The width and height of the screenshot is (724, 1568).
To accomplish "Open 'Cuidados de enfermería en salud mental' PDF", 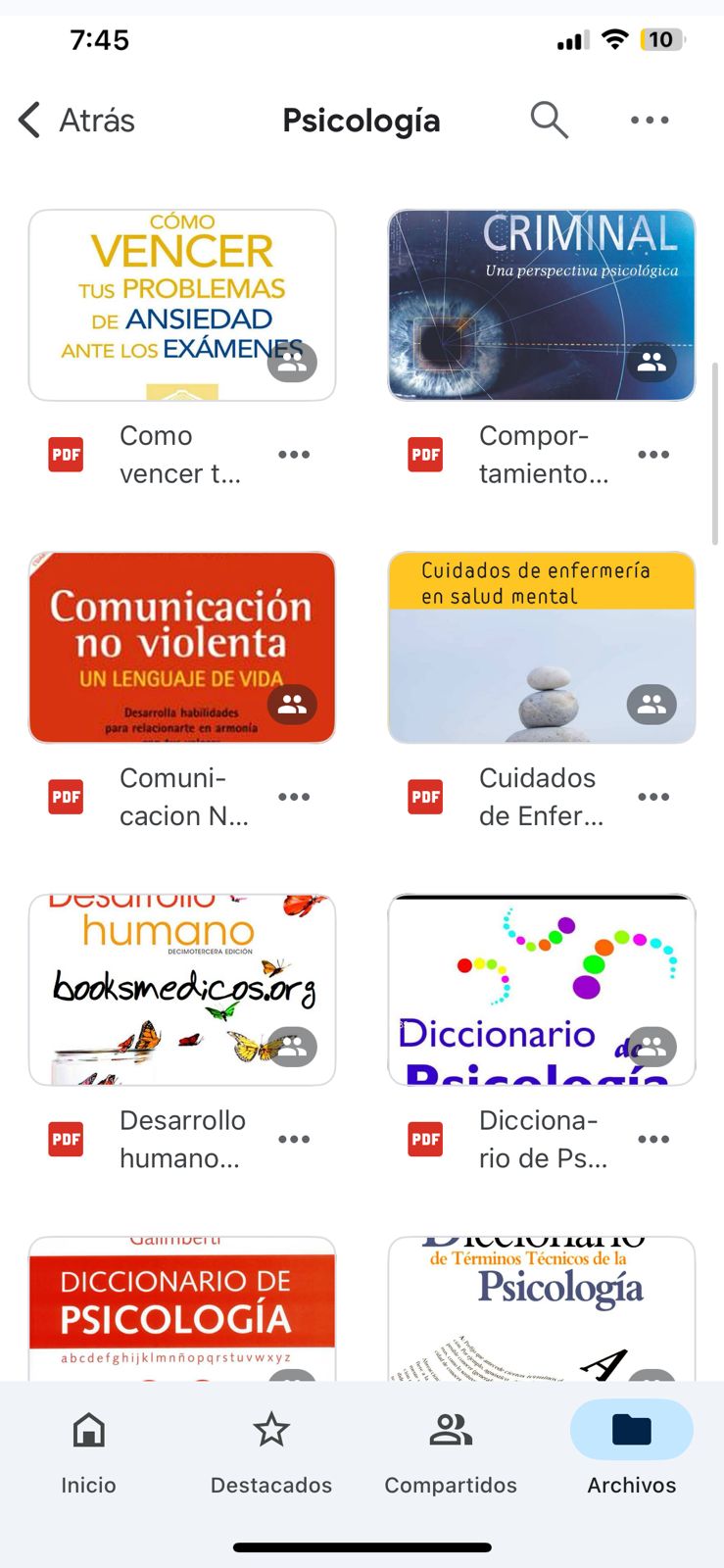I will [542, 647].
